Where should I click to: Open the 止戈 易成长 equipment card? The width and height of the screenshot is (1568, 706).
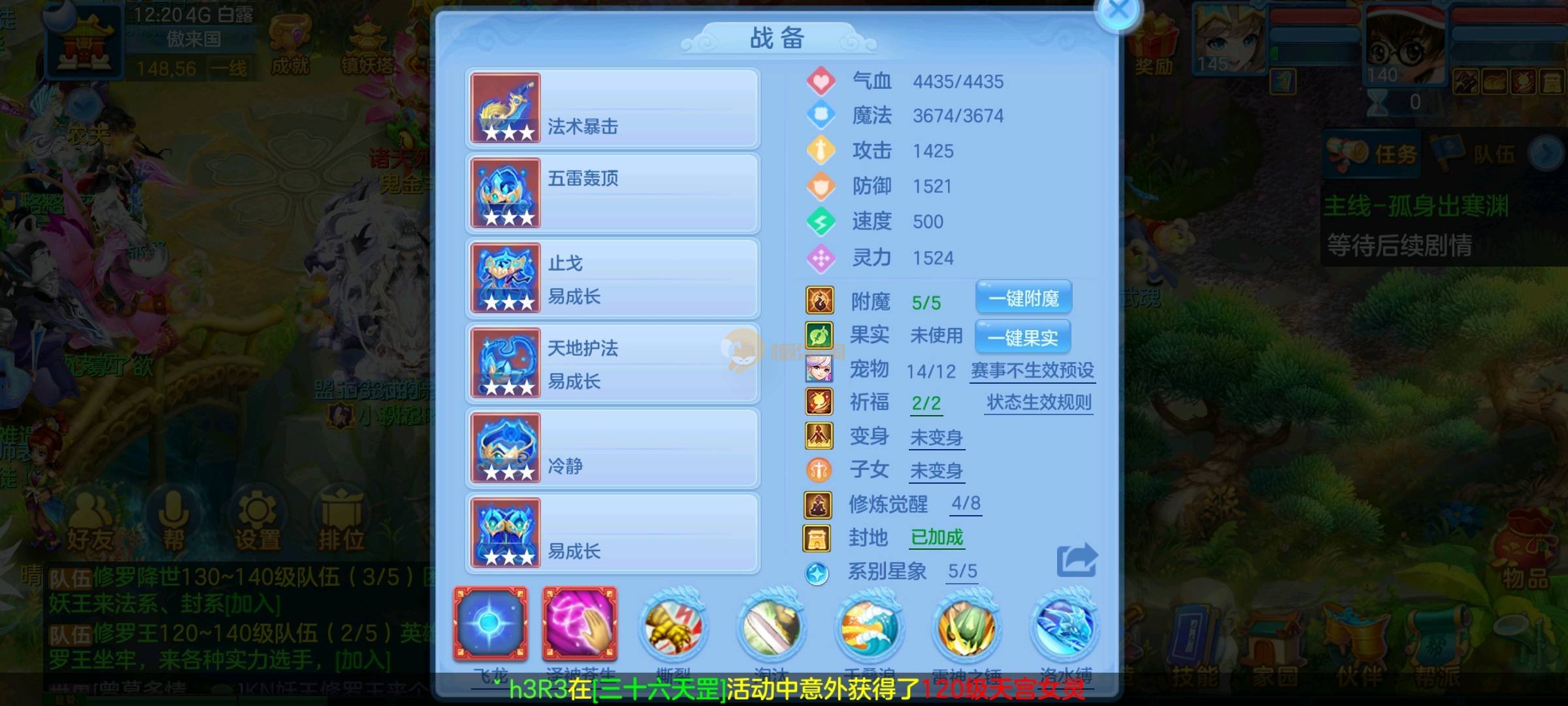(612, 278)
